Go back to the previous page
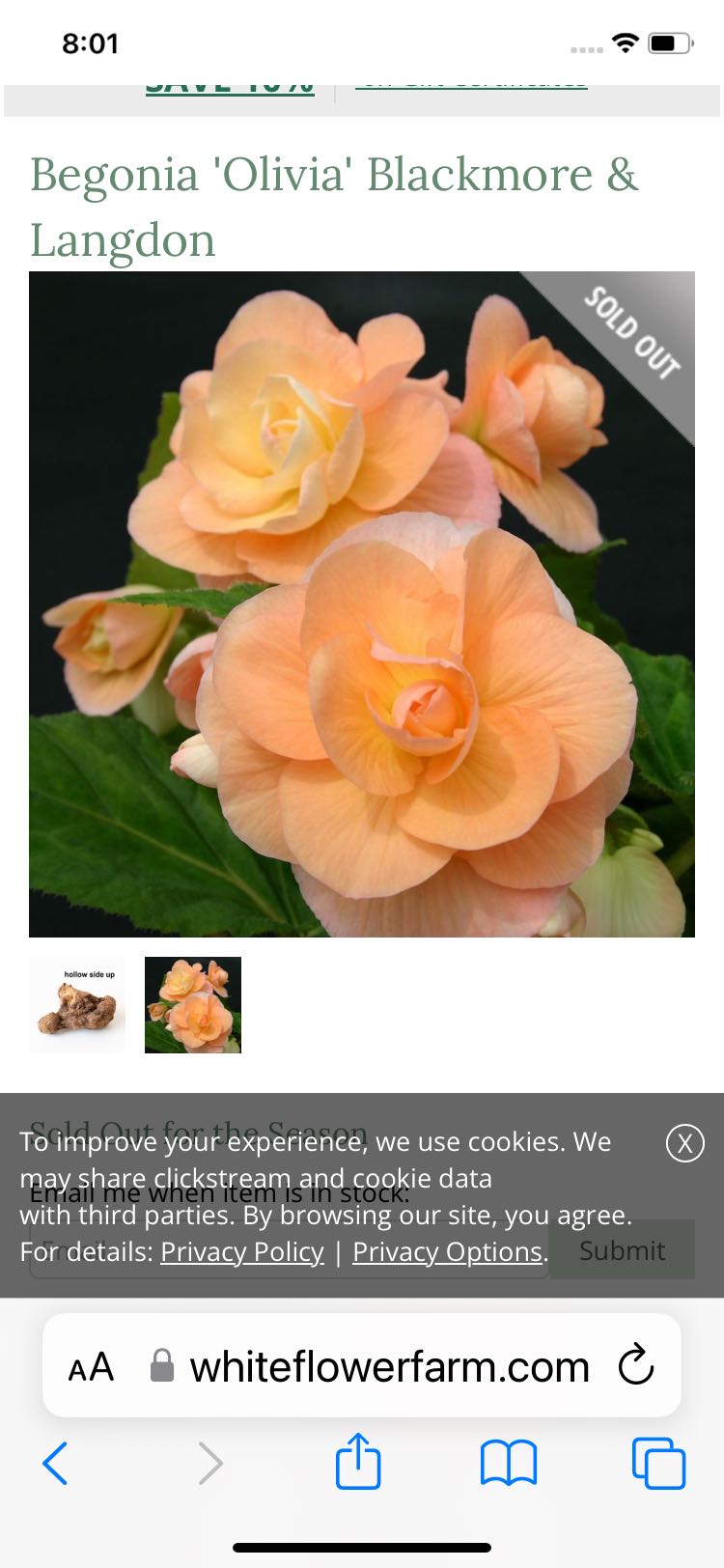Image resolution: width=724 pixels, height=1568 pixels. (56, 1464)
